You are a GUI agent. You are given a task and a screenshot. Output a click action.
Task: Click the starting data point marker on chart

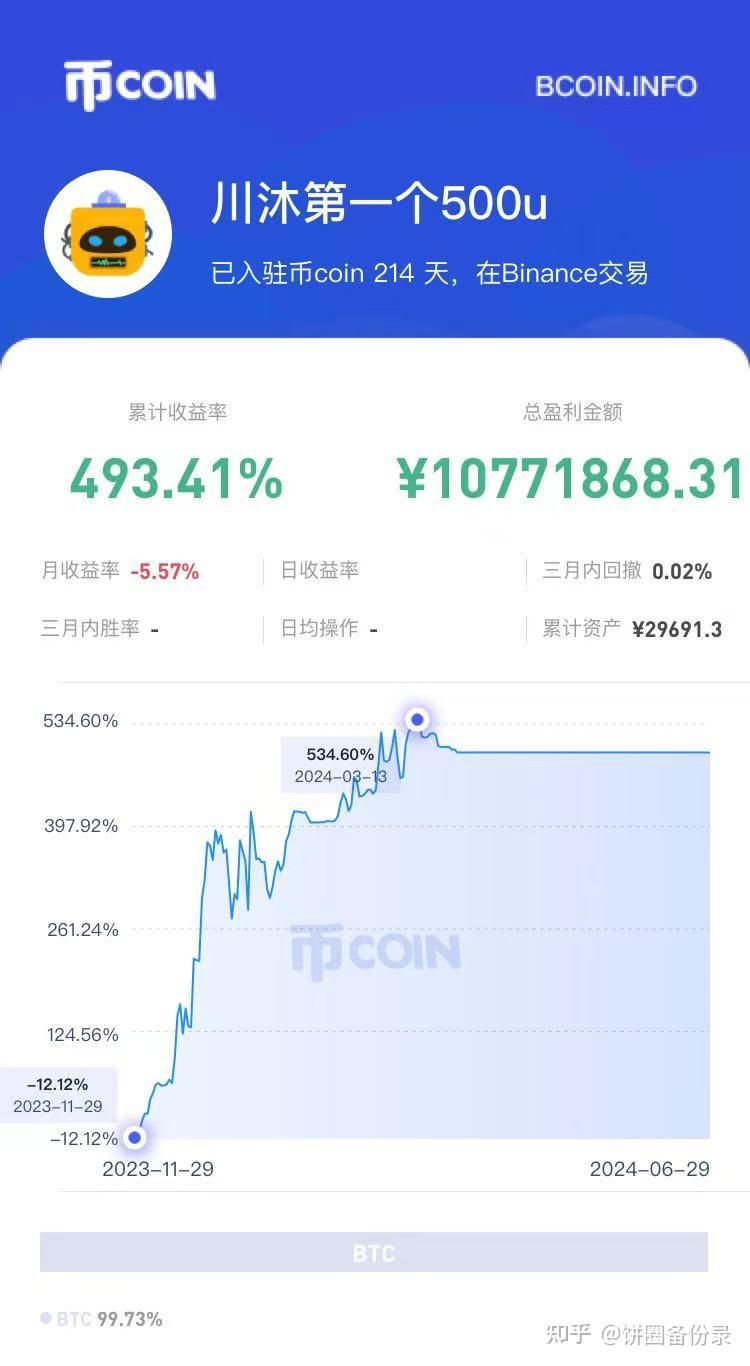(x=135, y=1138)
